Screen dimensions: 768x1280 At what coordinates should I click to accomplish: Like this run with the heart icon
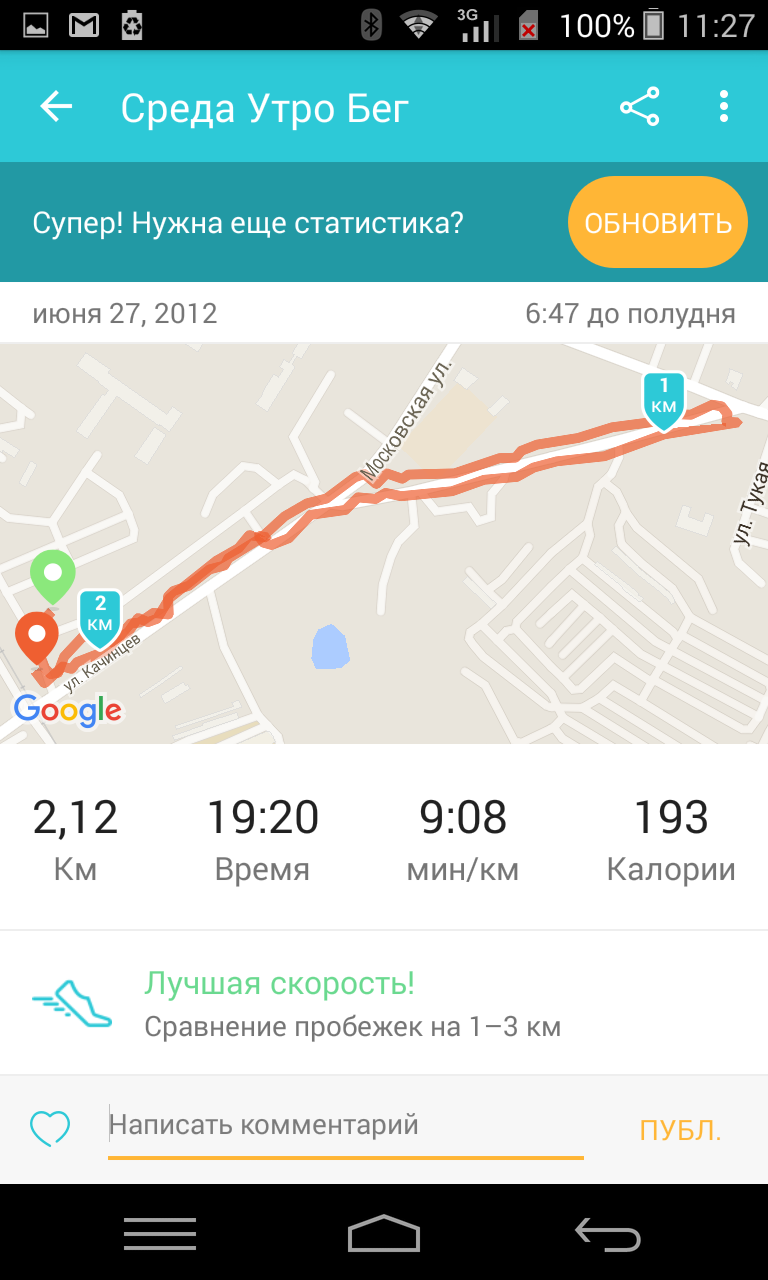click(x=50, y=1129)
